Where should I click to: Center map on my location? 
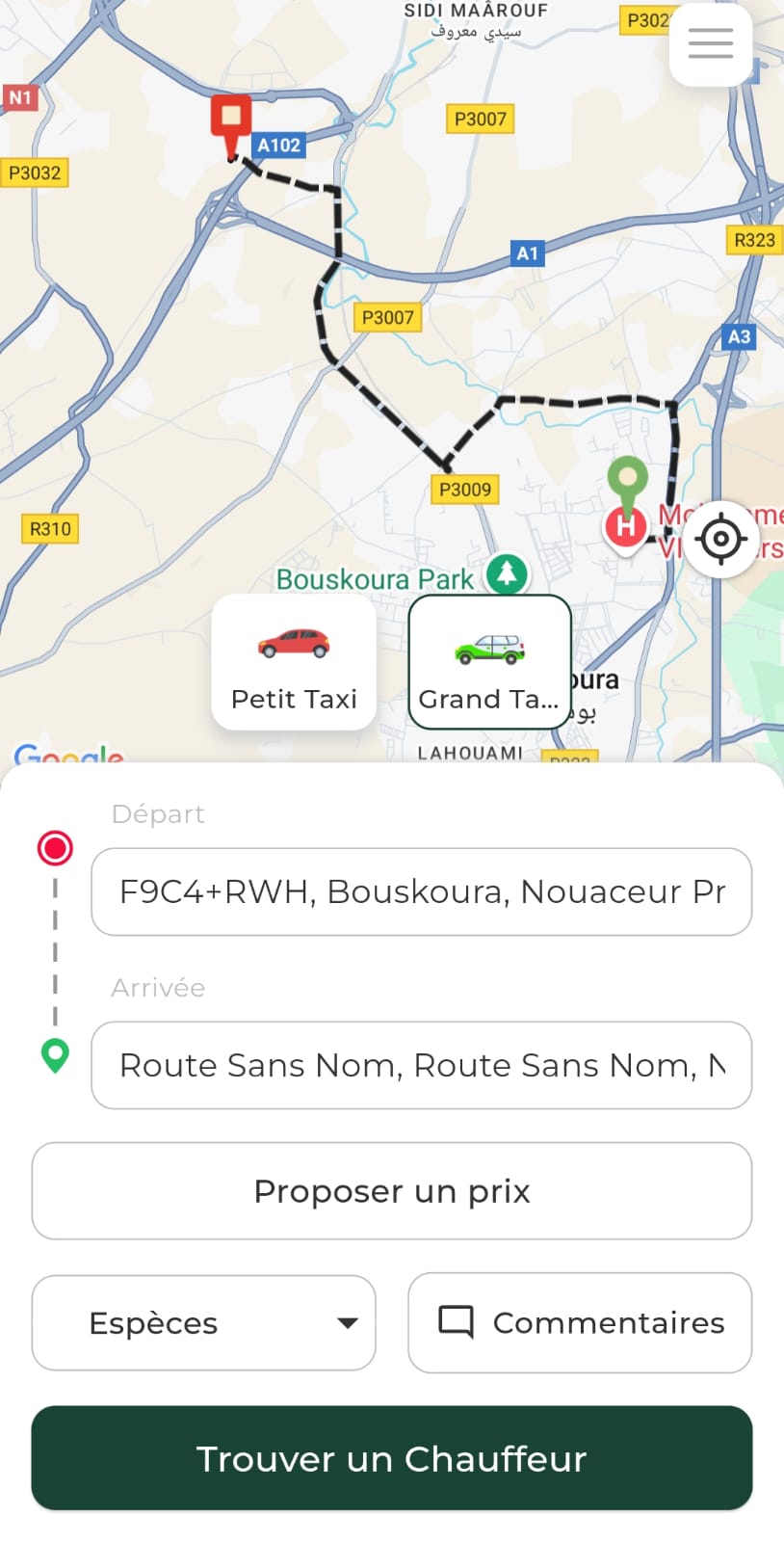click(720, 539)
